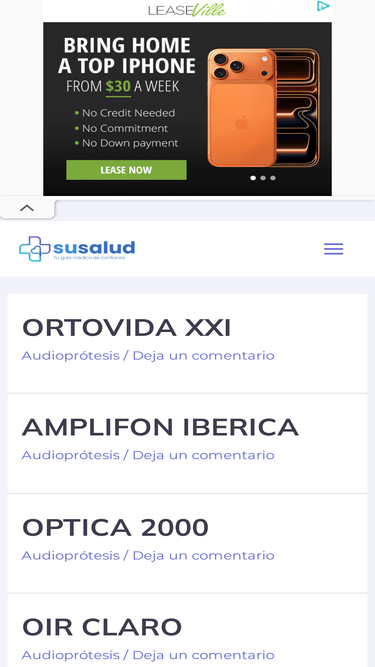Open Audioprótesis category under OPTICA 2000
Image resolution: width=375 pixels, height=667 pixels.
point(71,556)
